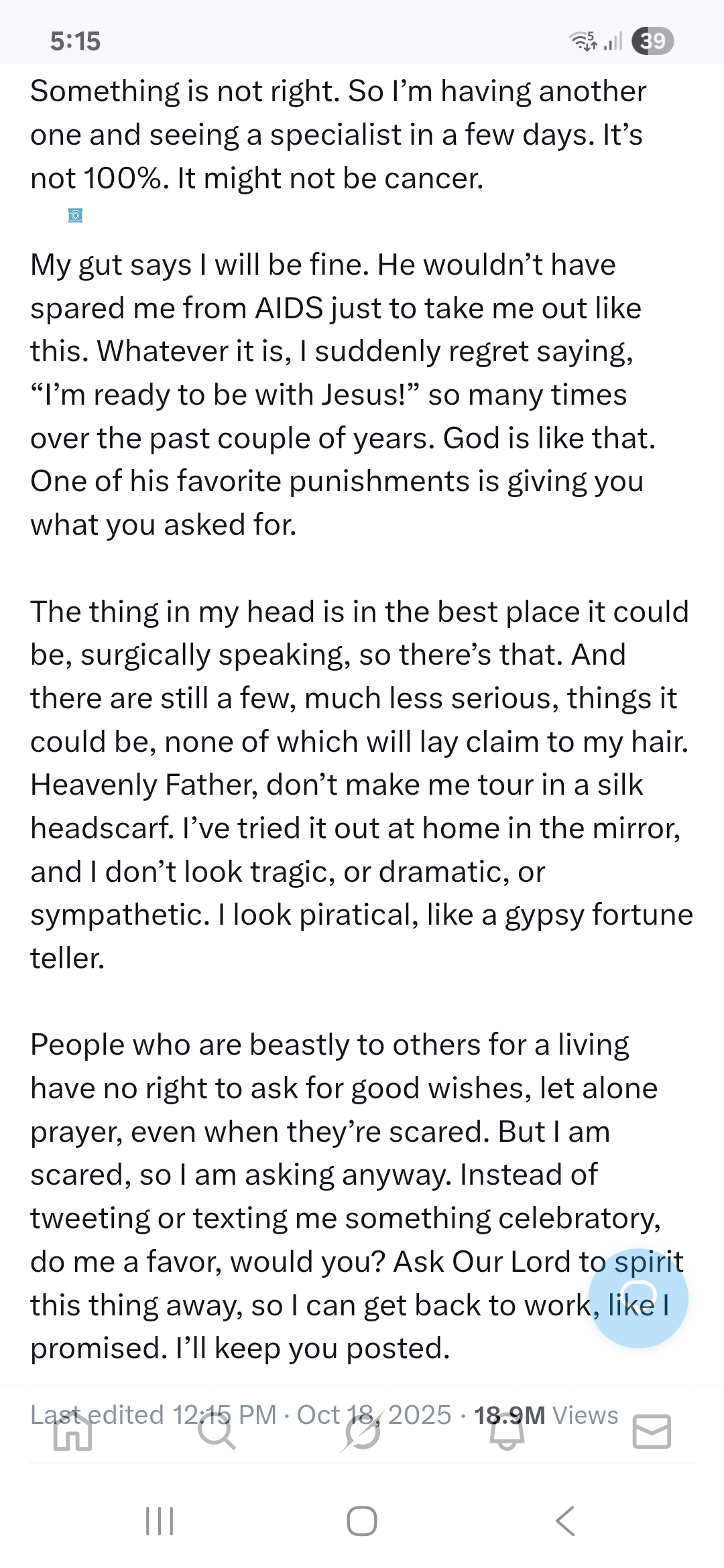Open the Search tab
The image size is (724, 1568).
(217, 1434)
